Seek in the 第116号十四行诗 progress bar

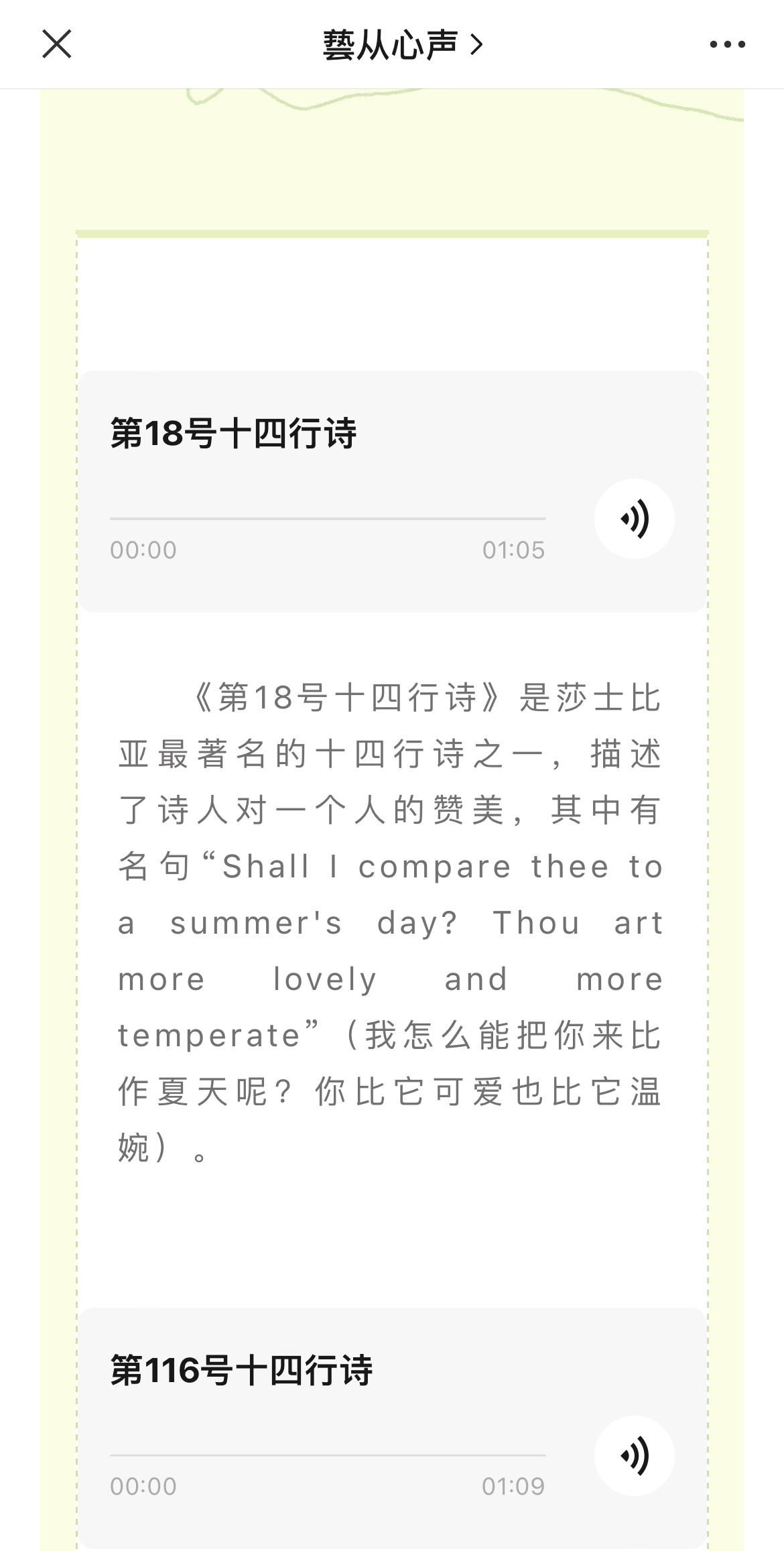coord(328,1455)
